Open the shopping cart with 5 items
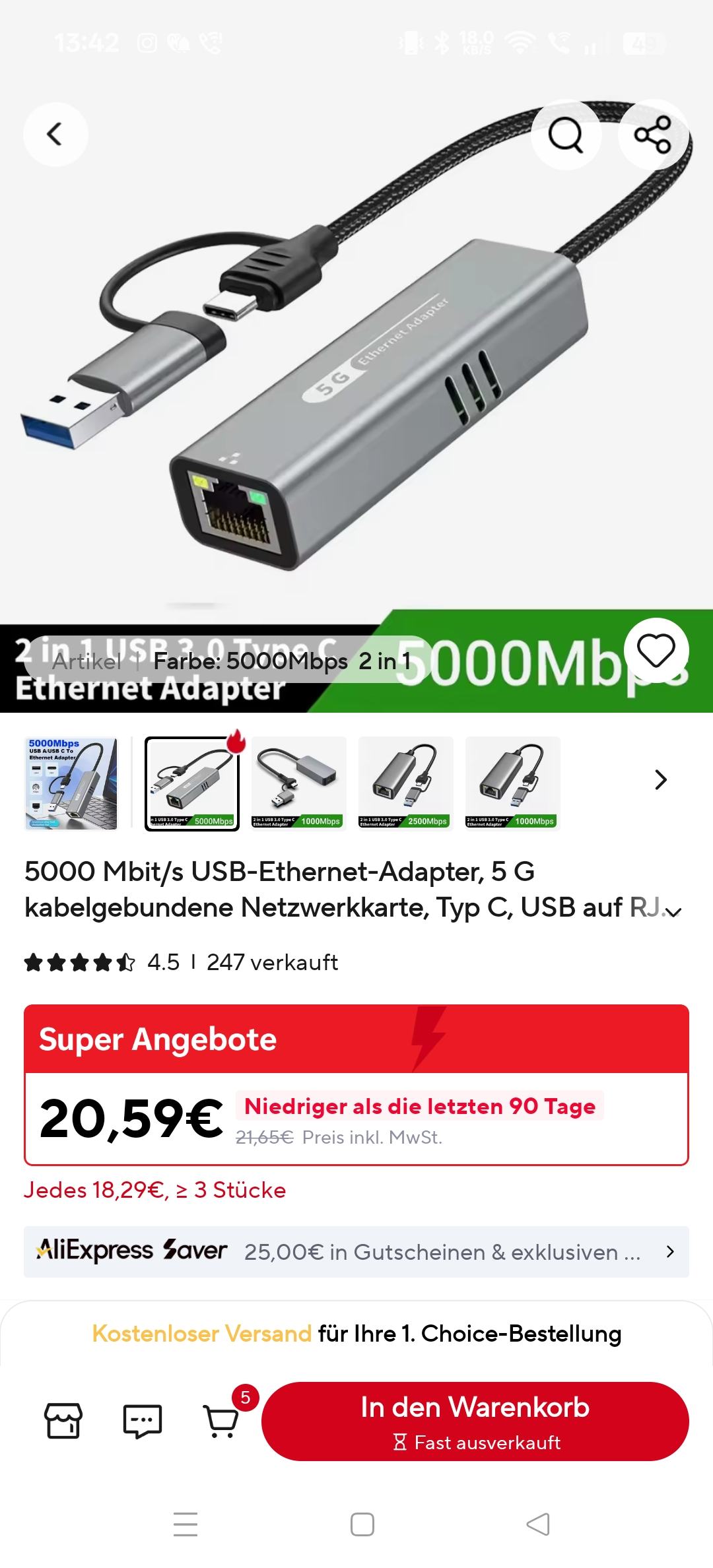This screenshot has height=1568, width=713. [222, 1421]
